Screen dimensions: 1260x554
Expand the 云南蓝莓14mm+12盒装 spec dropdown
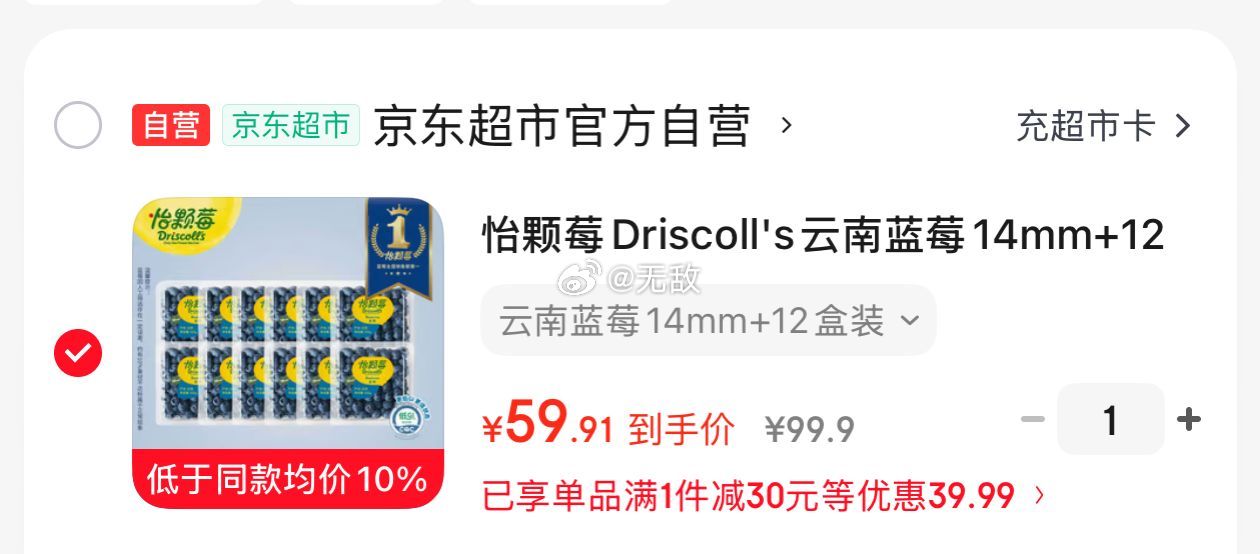click(x=708, y=321)
